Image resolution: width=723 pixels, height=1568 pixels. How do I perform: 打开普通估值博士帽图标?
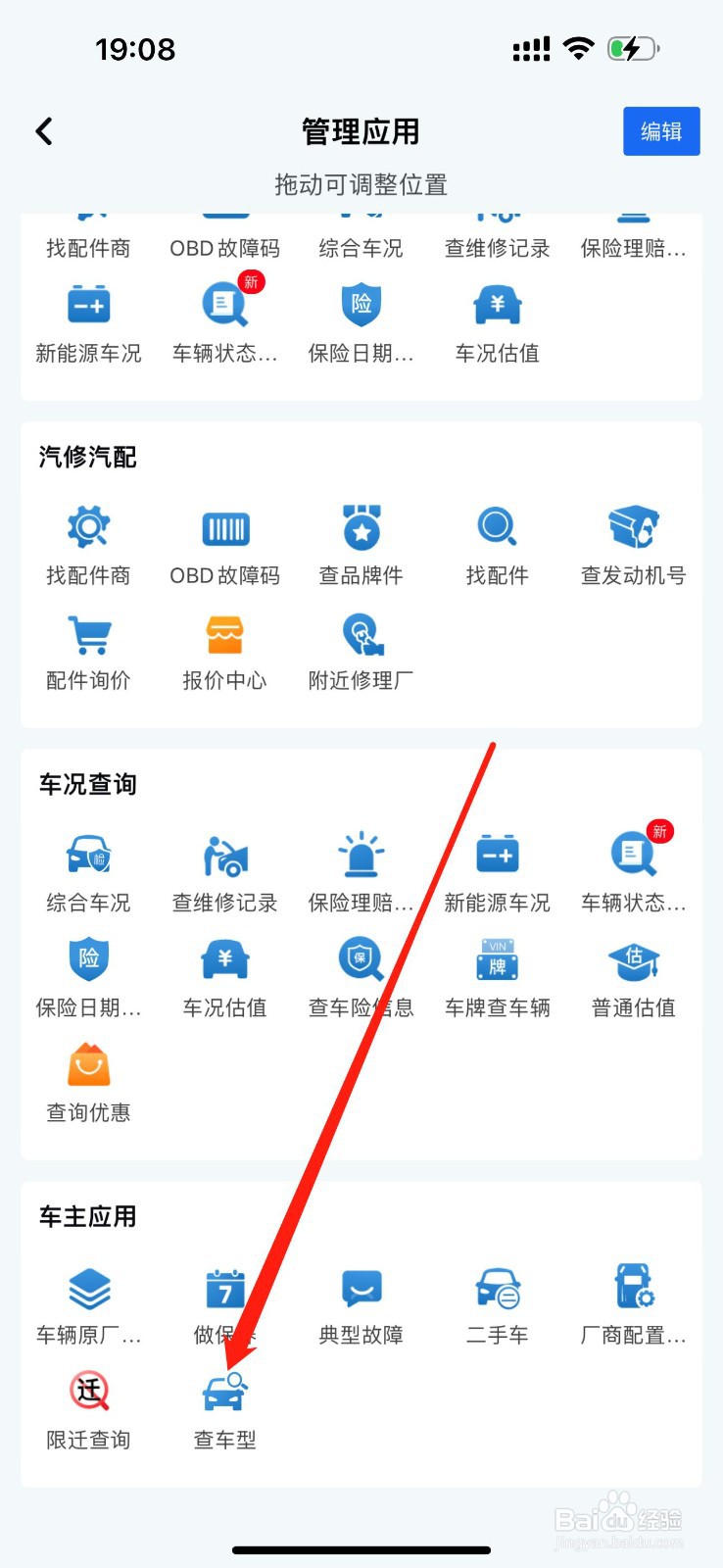coord(633,958)
